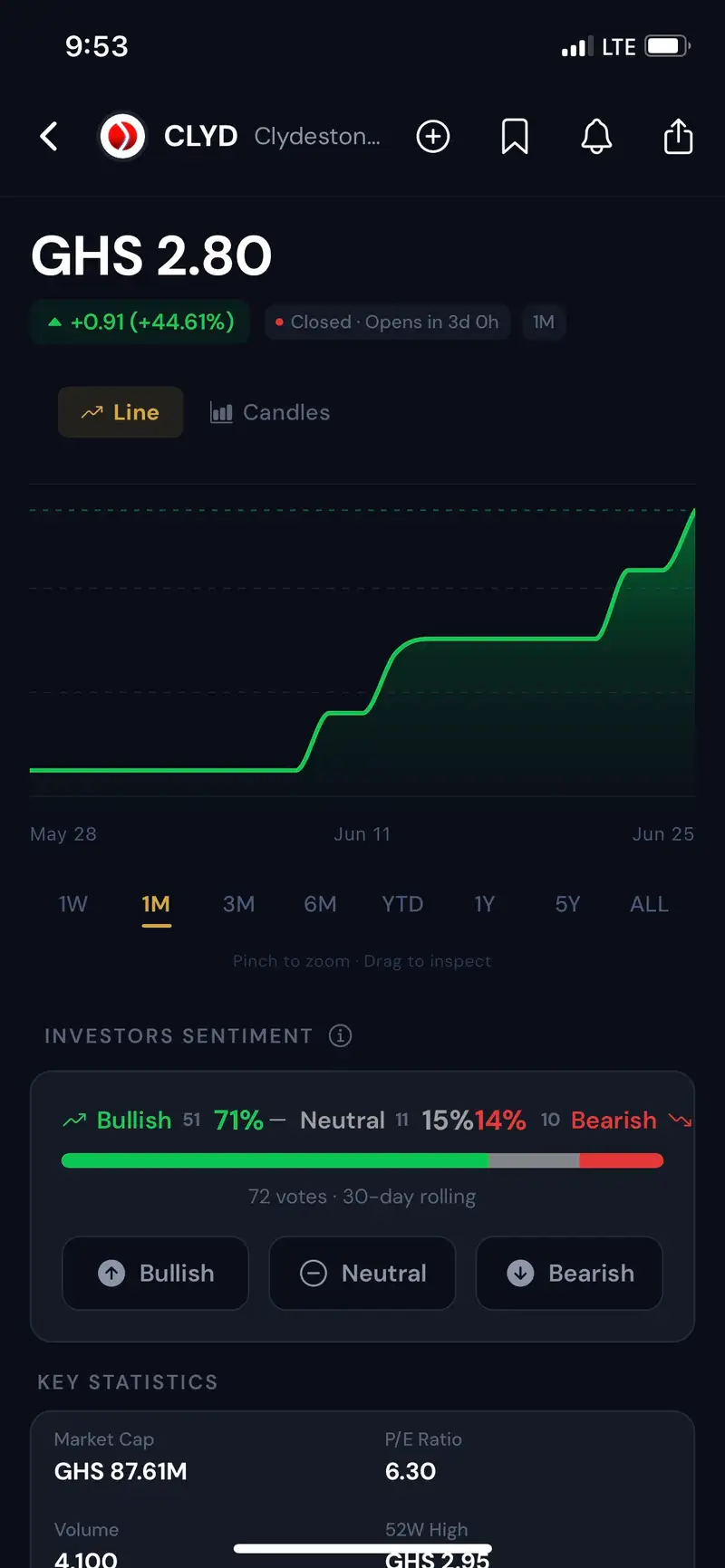The width and height of the screenshot is (725, 1568).
Task: Share the CLYD stock page
Action: coord(678,137)
